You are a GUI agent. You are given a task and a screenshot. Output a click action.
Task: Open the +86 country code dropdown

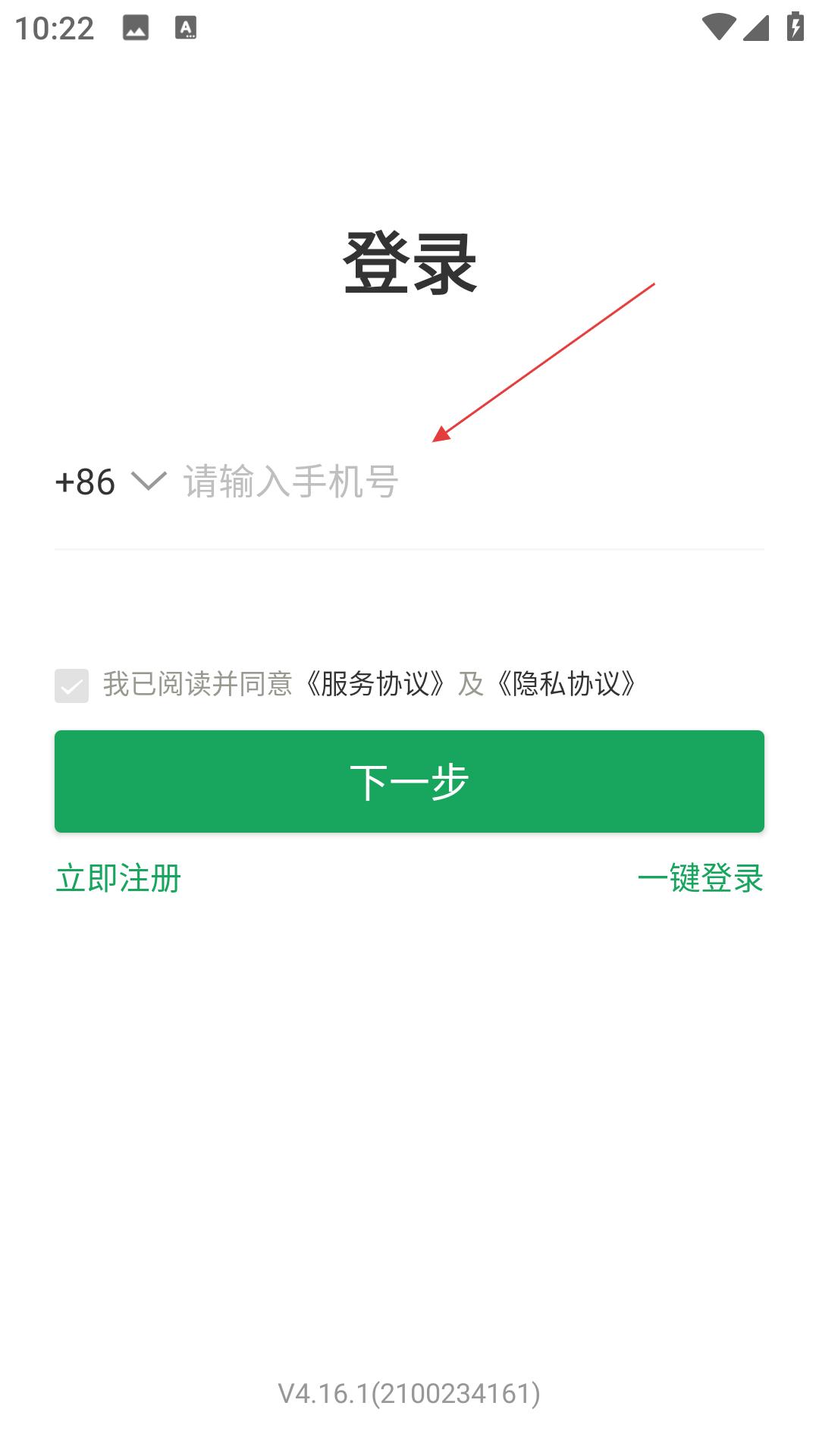[110, 482]
